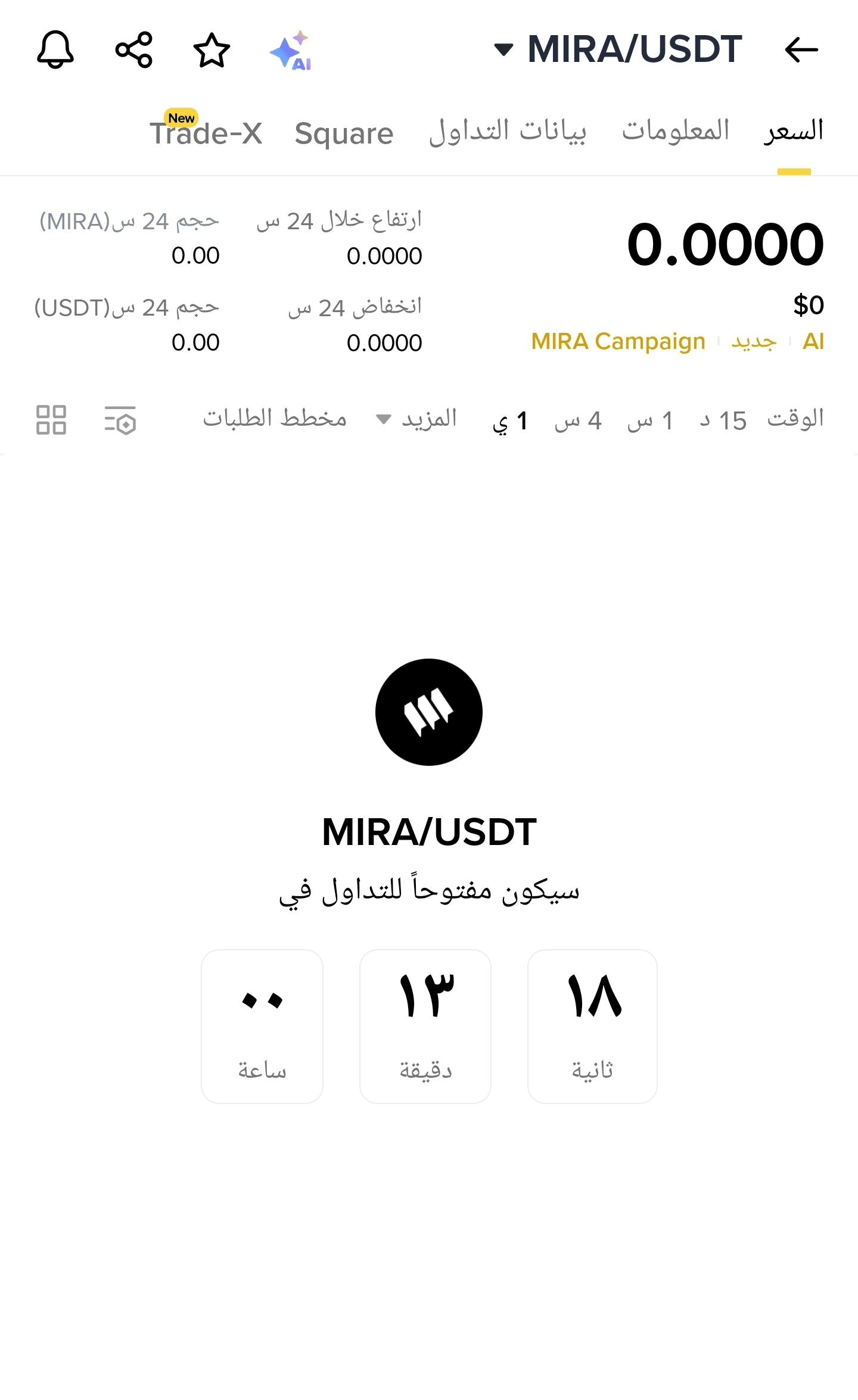The width and height of the screenshot is (858, 1400).
Task: Open the AI assistant icon
Action: tap(291, 50)
